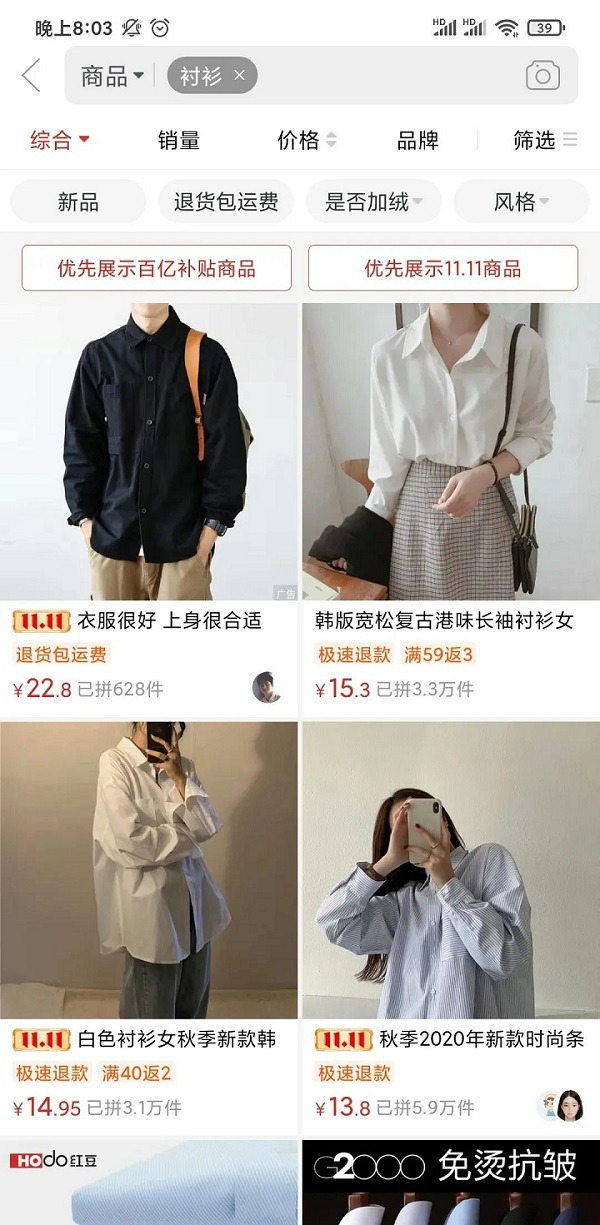The width and height of the screenshot is (600, 1225).
Task: Select the 综合 sort tab
Action: click(x=60, y=140)
